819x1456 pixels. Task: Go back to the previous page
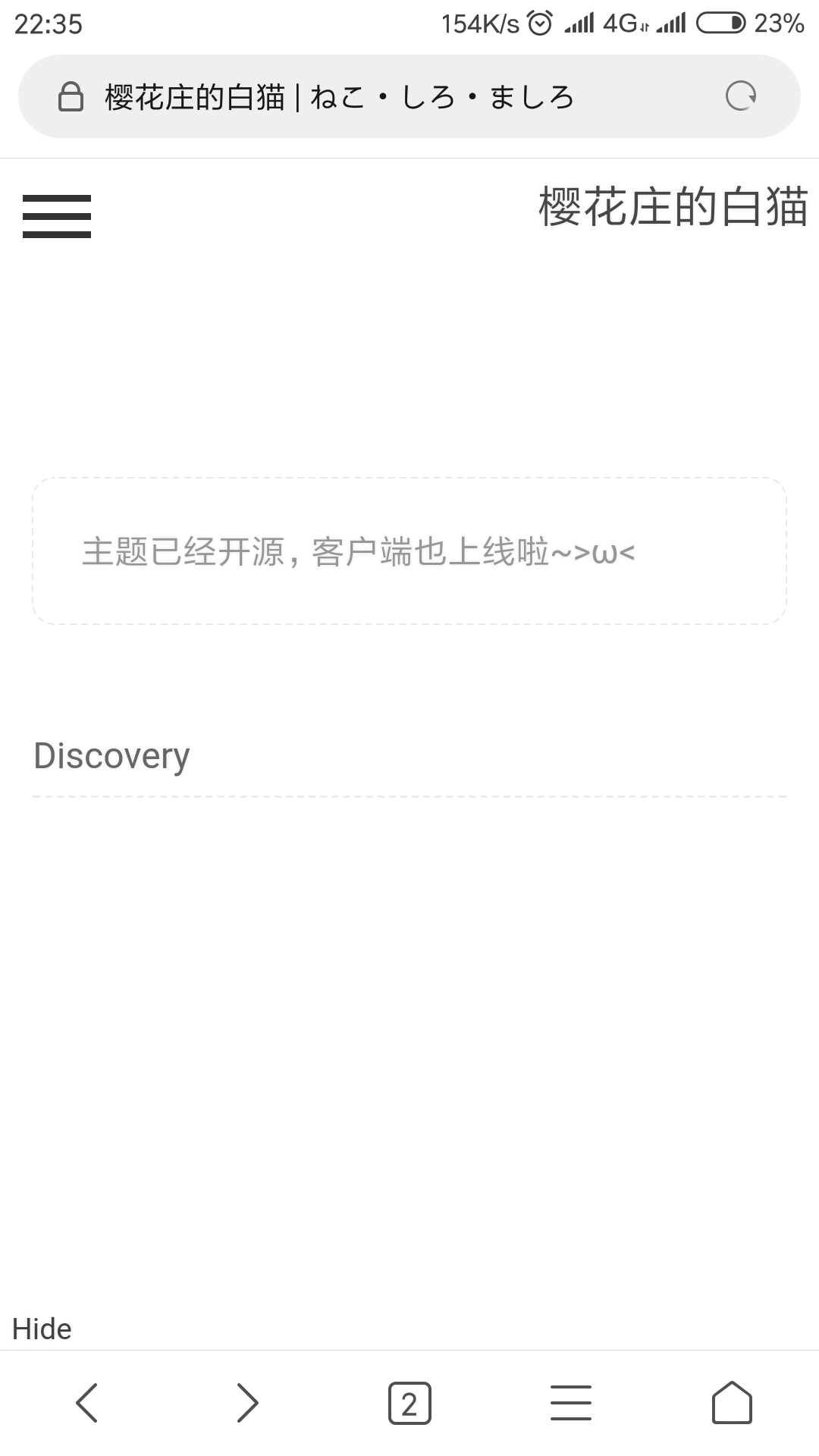[86, 1403]
